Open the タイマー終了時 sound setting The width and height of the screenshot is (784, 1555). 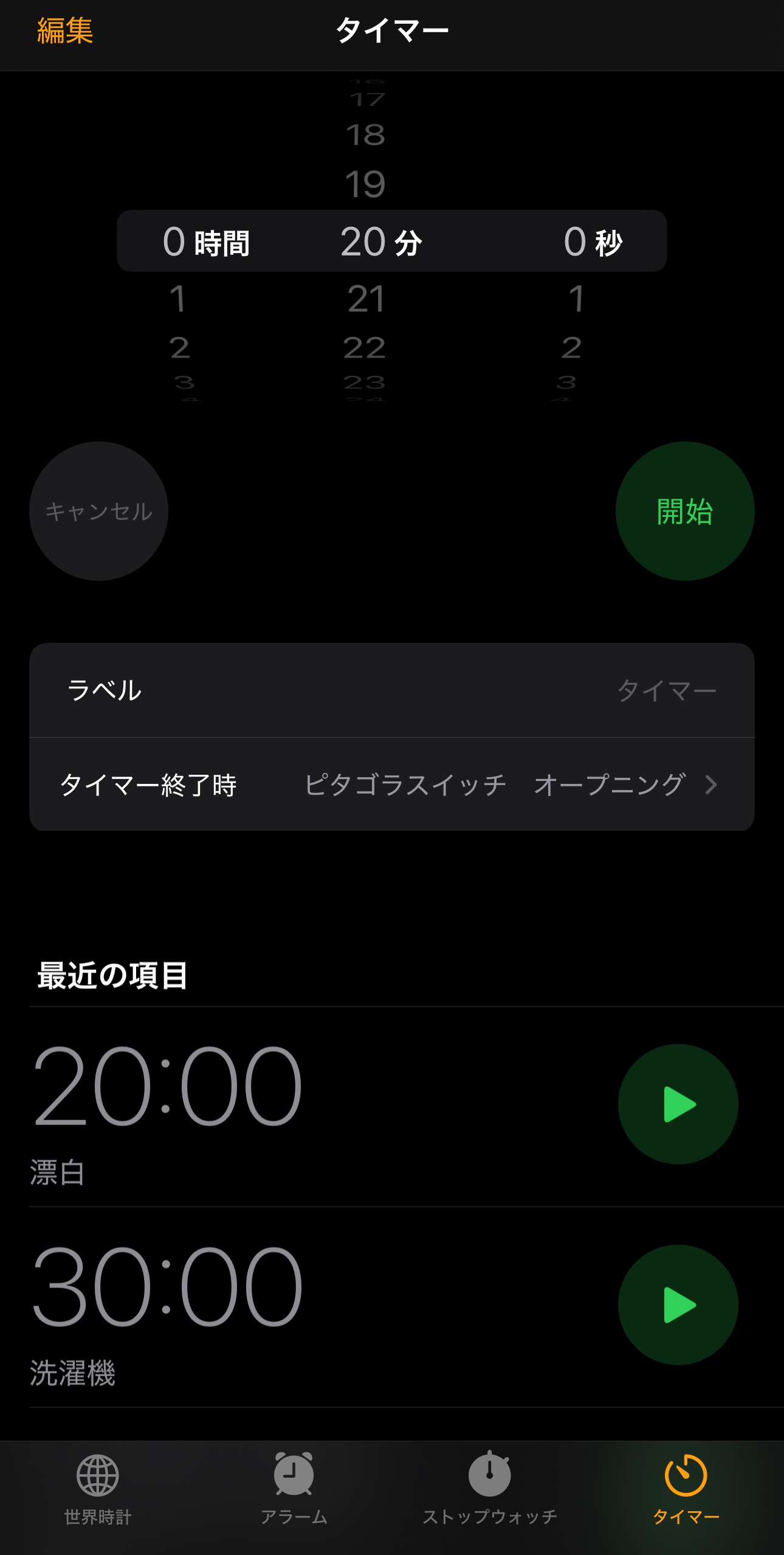pos(391,784)
